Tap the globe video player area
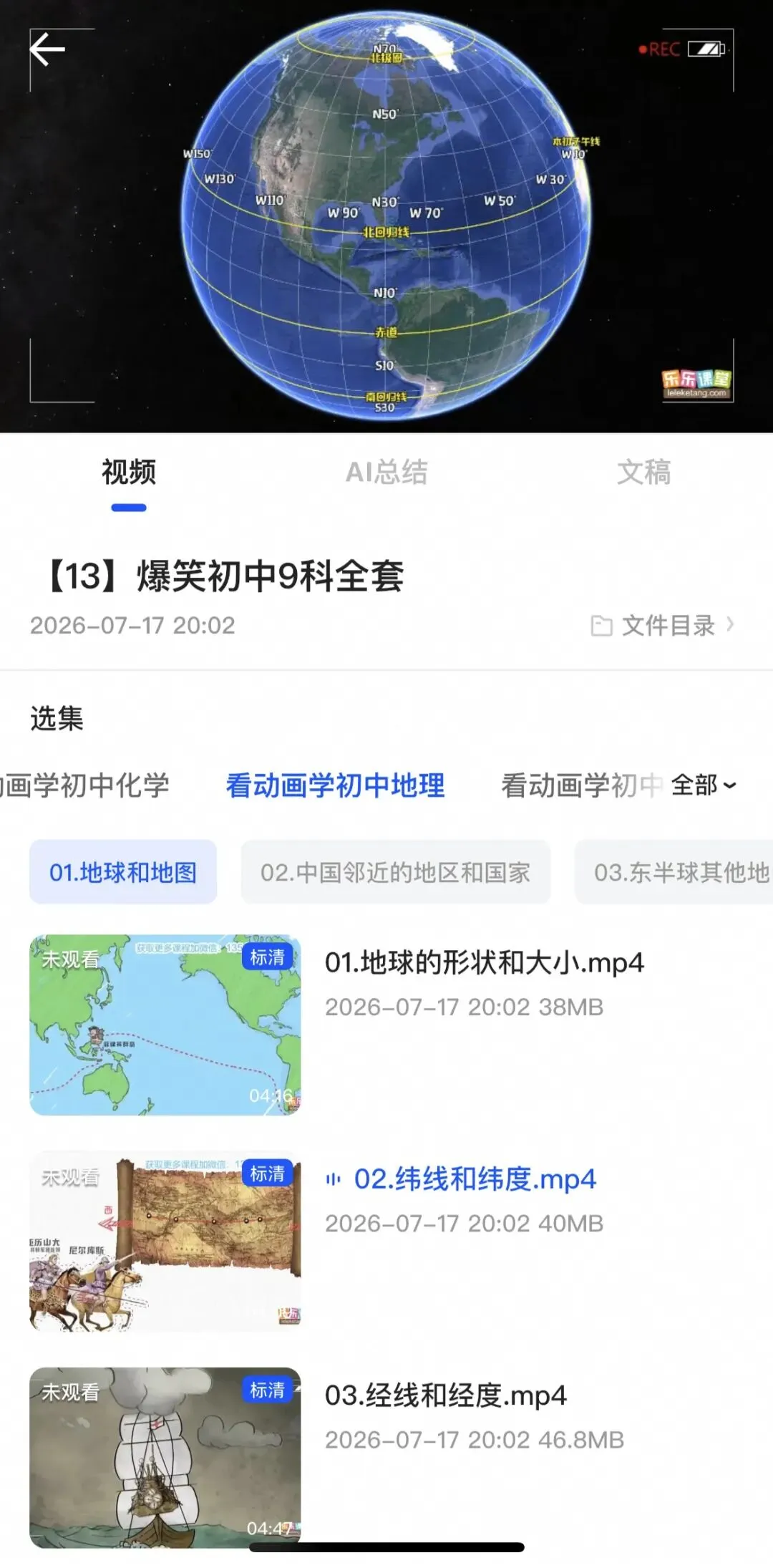This screenshot has width=773, height=1568. [x=386, y=216]
